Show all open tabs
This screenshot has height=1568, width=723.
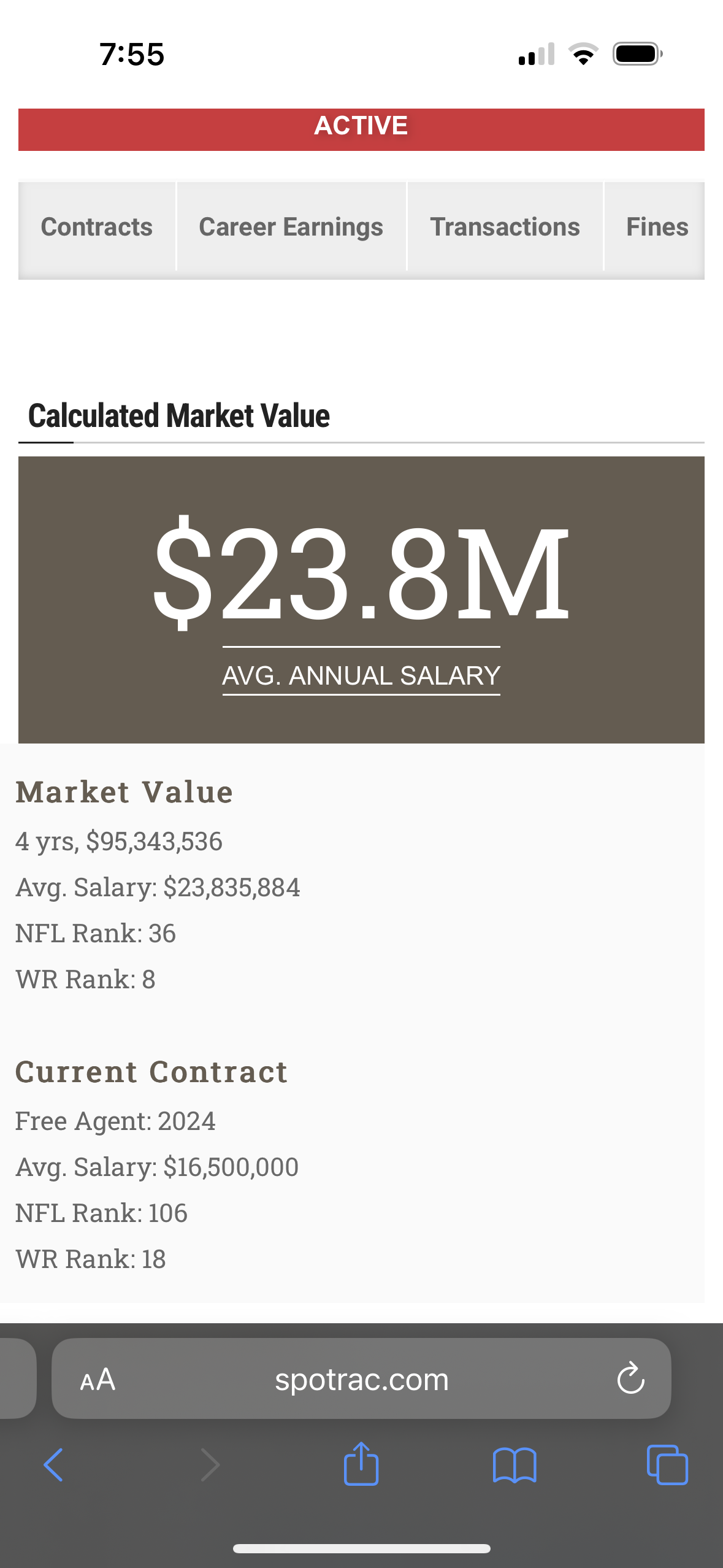[x=667, y=1465]
